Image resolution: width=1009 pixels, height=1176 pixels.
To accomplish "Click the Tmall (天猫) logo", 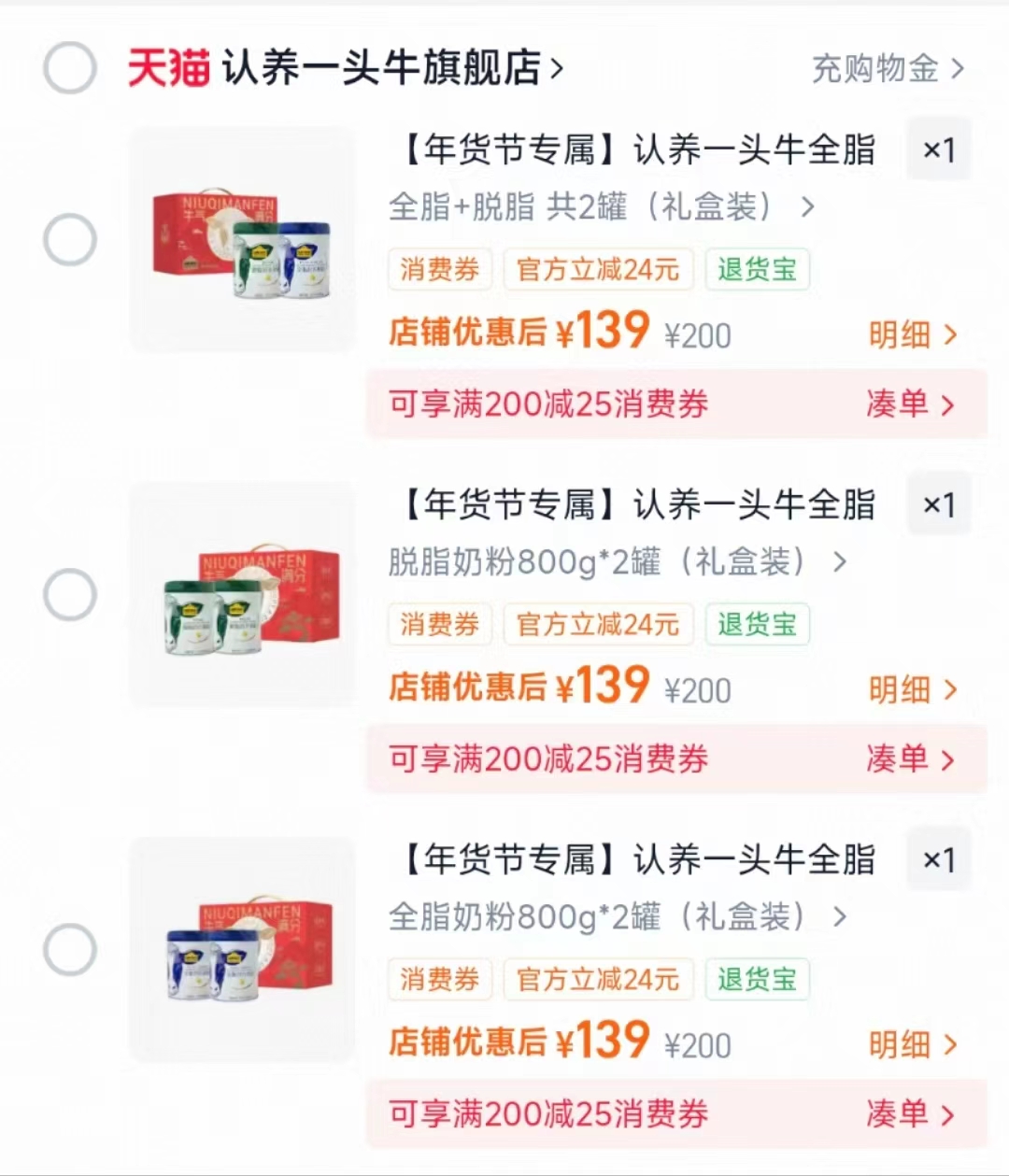I will [168, 69].
